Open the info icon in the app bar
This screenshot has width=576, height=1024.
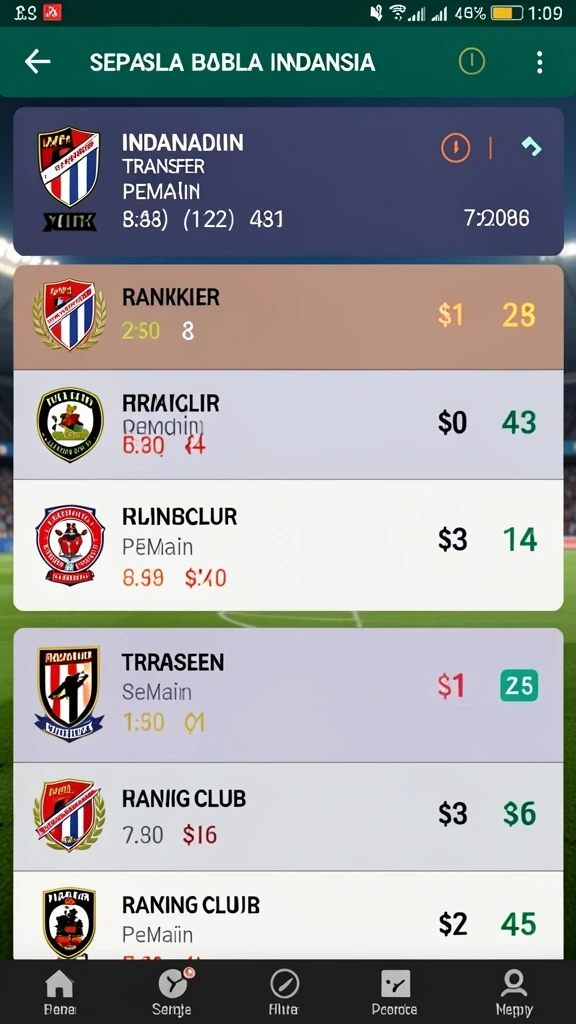pos(472,62)
